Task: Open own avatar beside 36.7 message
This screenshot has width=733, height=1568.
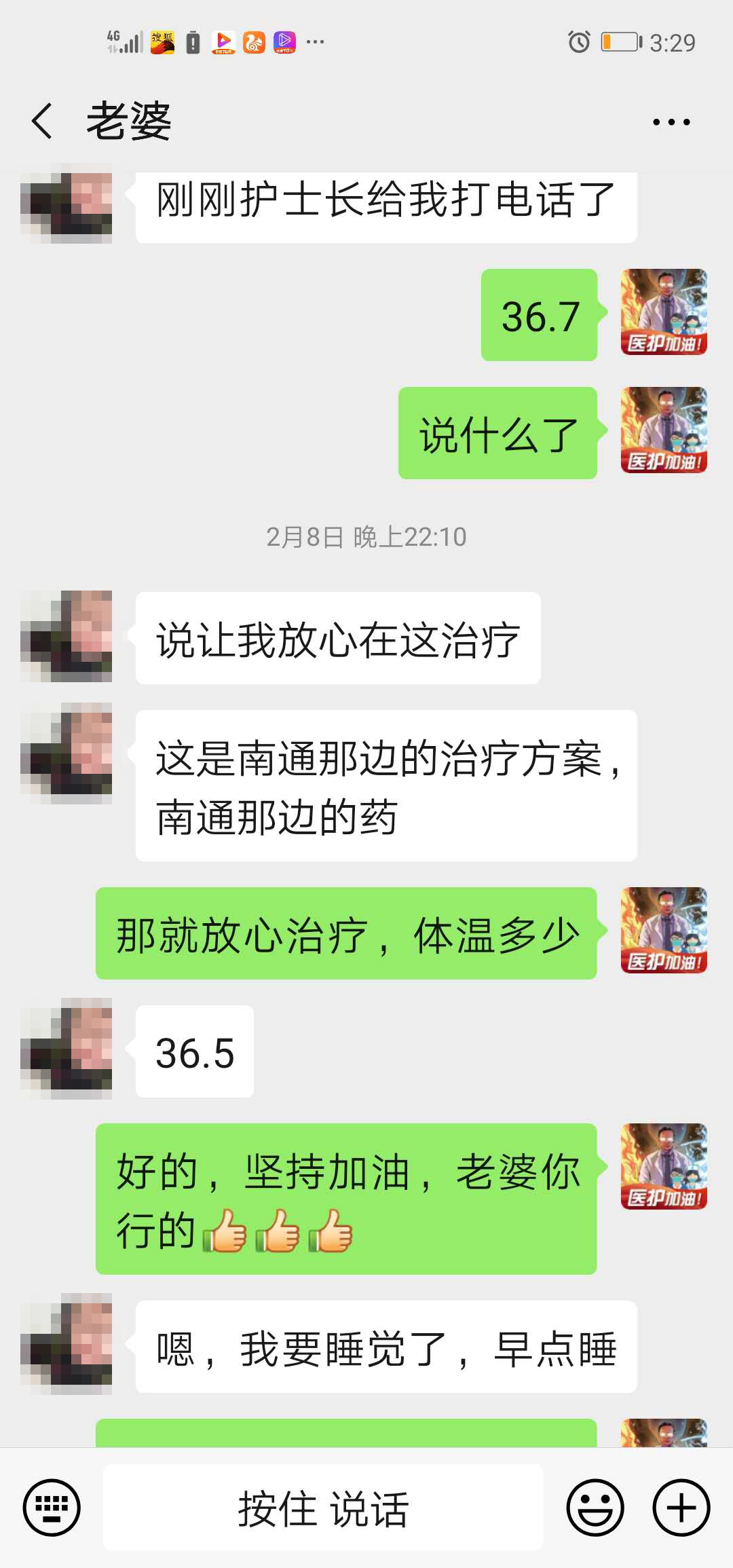Action: pos(664,312)
